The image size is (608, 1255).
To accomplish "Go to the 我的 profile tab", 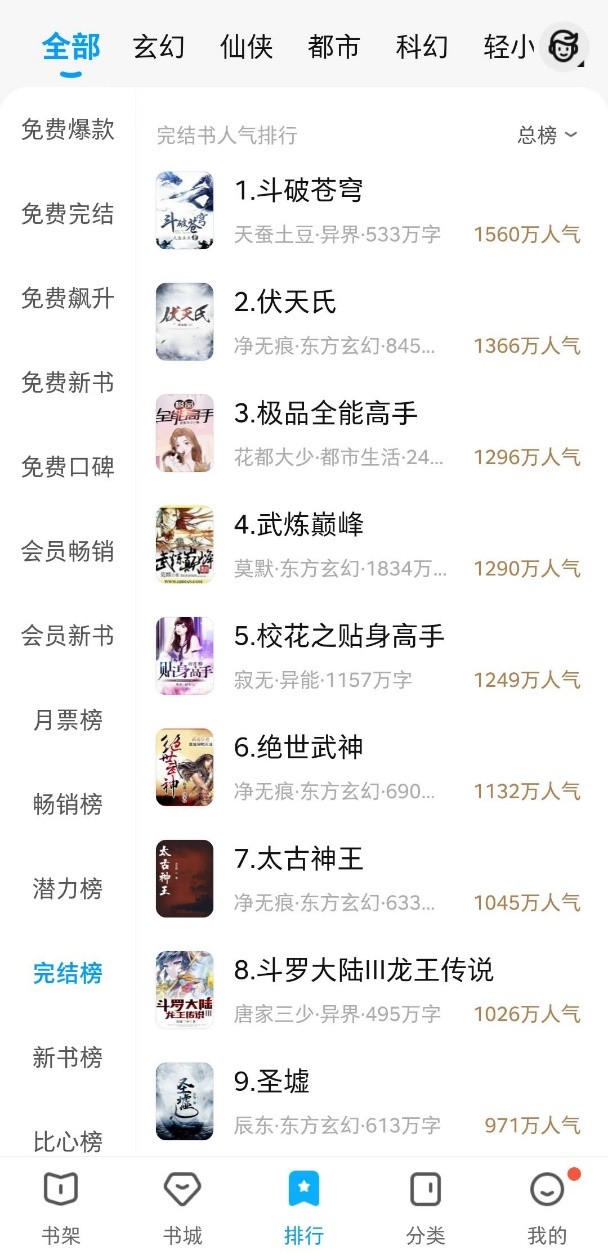I will 547,1207.
